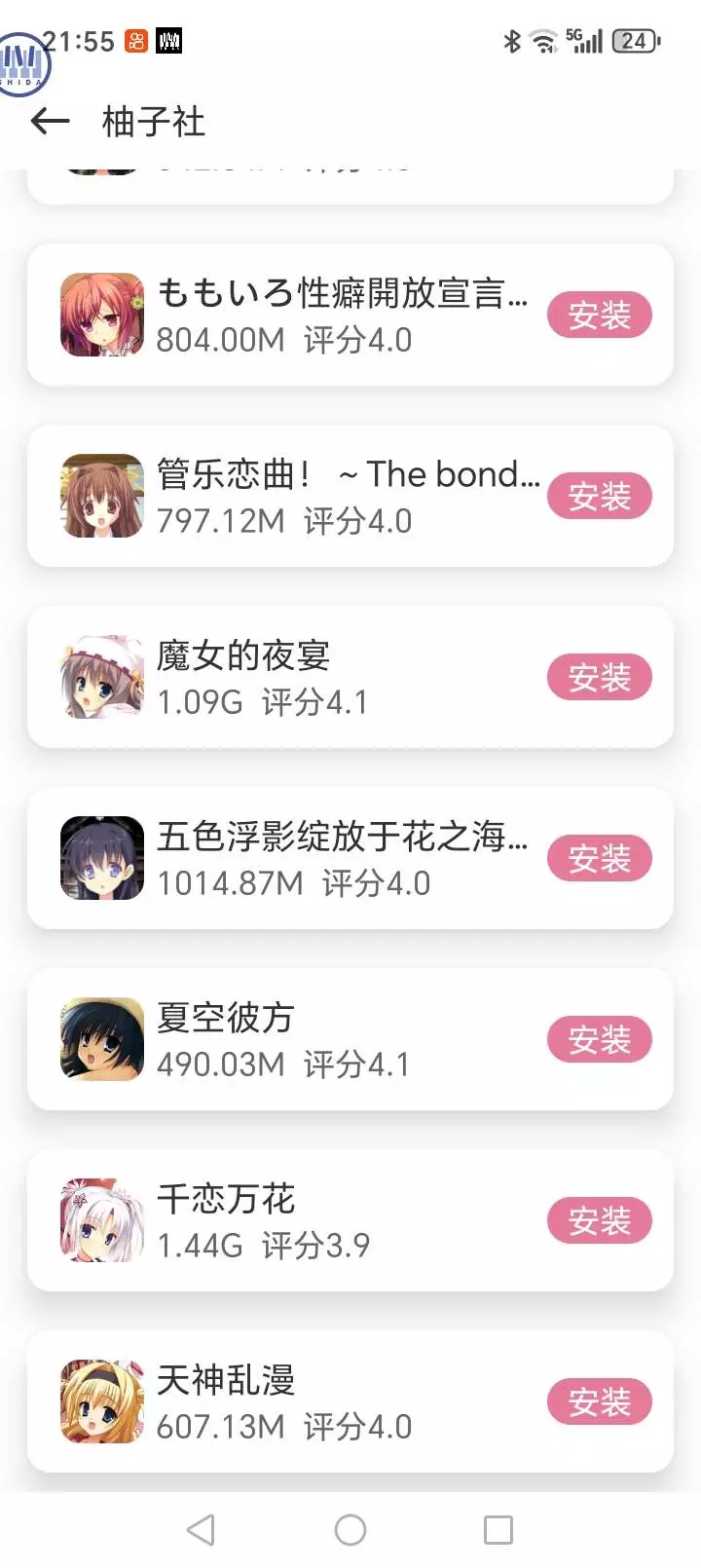Go back using the arrow beside 柚子社
The image size is (701, 1568).
[51, 122]
